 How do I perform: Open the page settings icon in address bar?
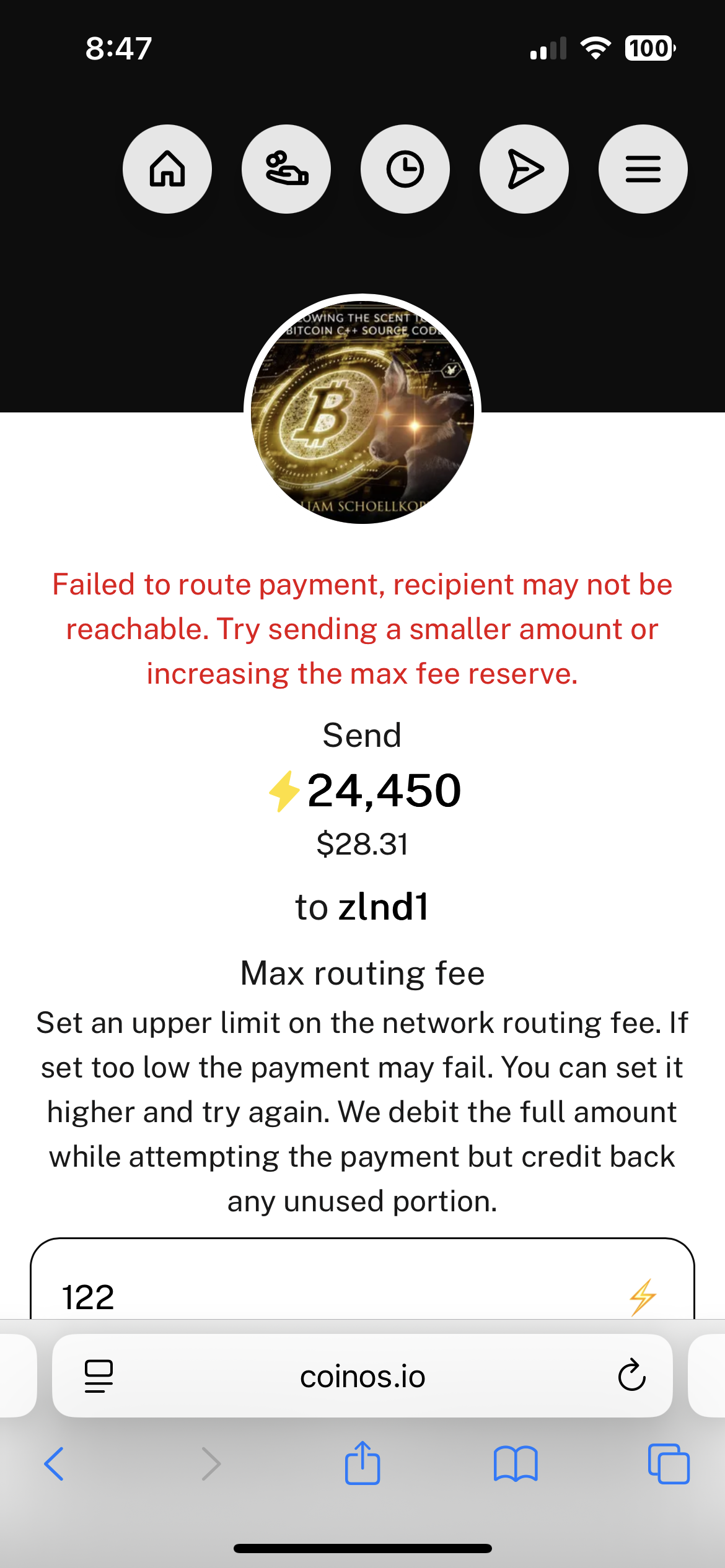[x=99, y=1376]
